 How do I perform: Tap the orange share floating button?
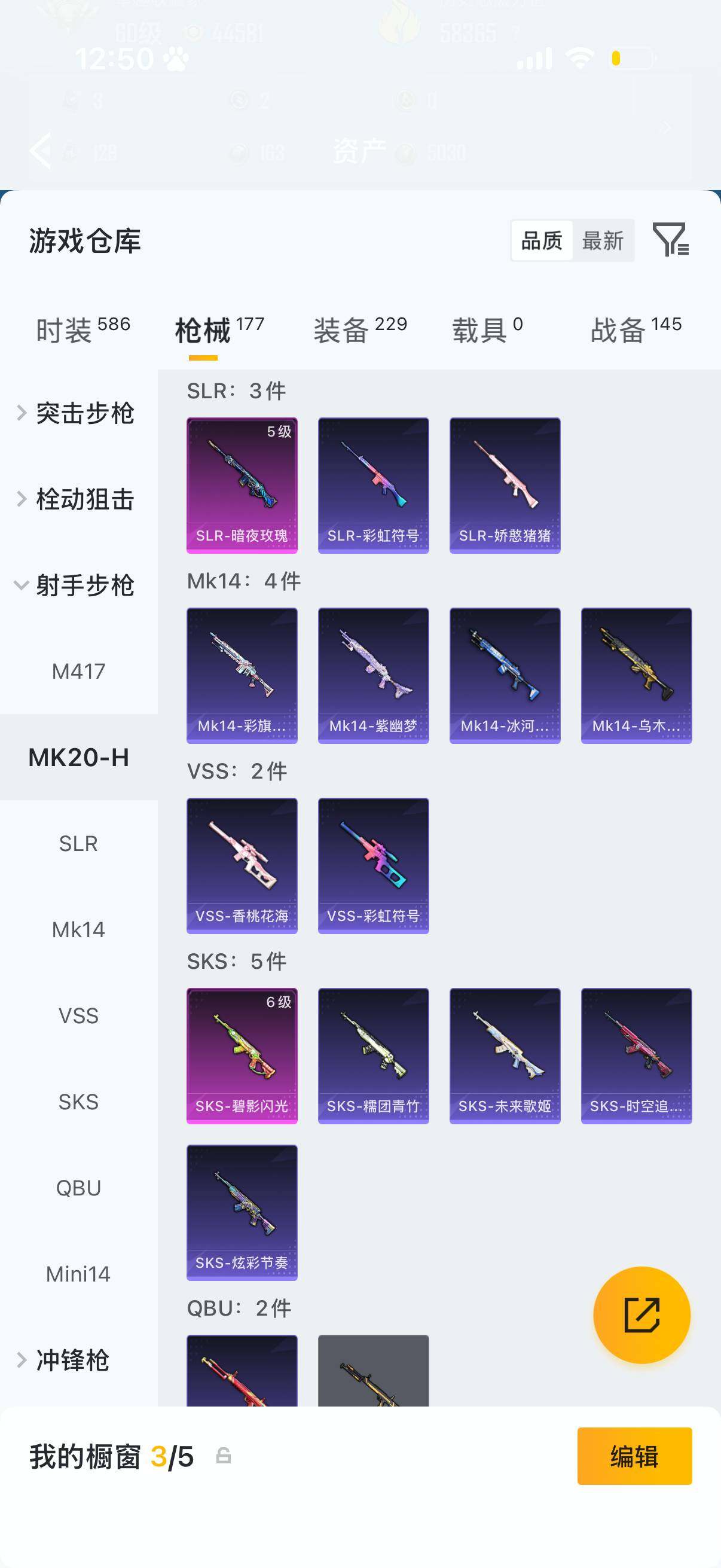(x=641, y=1315)
